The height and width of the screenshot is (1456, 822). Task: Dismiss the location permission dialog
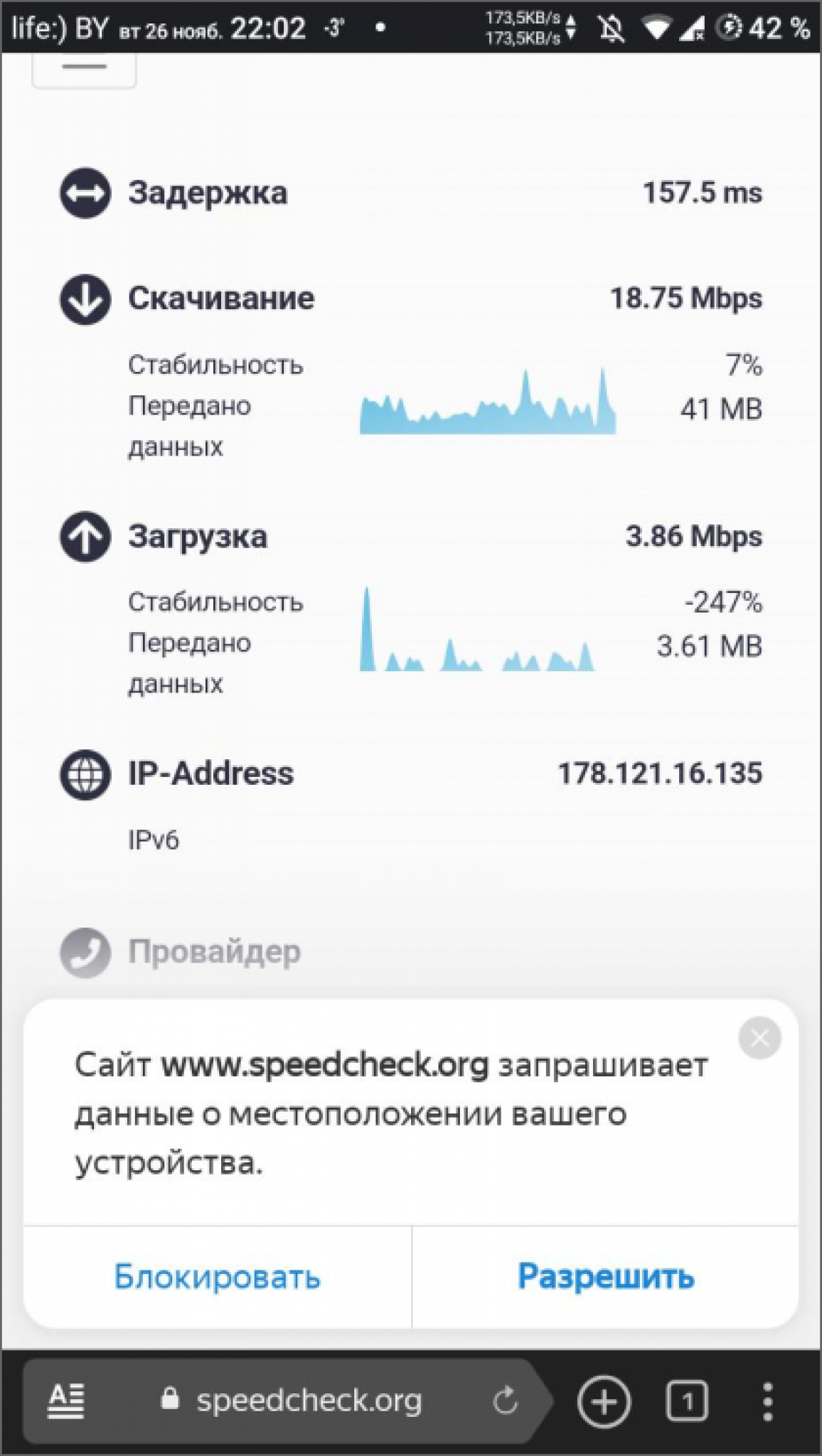pos(759,1038)
